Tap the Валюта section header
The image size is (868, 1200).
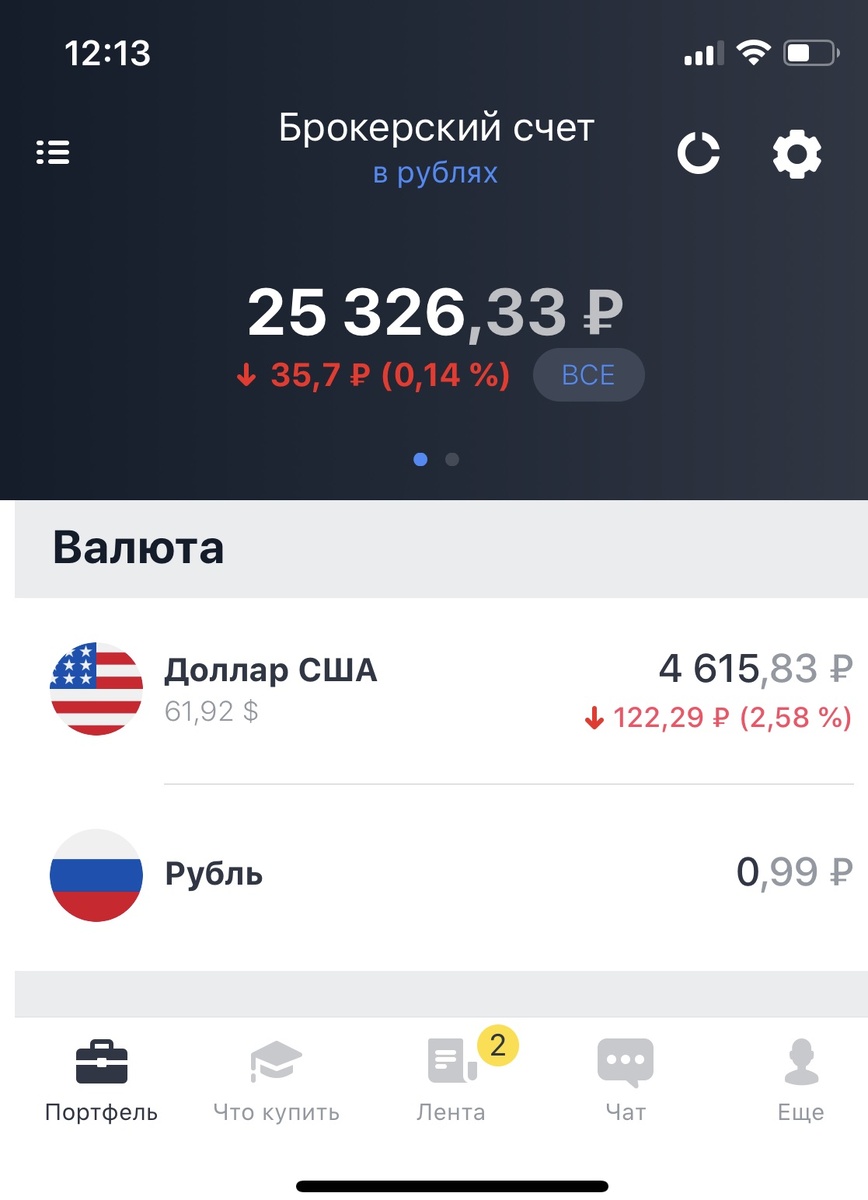(x=139, y=548)
